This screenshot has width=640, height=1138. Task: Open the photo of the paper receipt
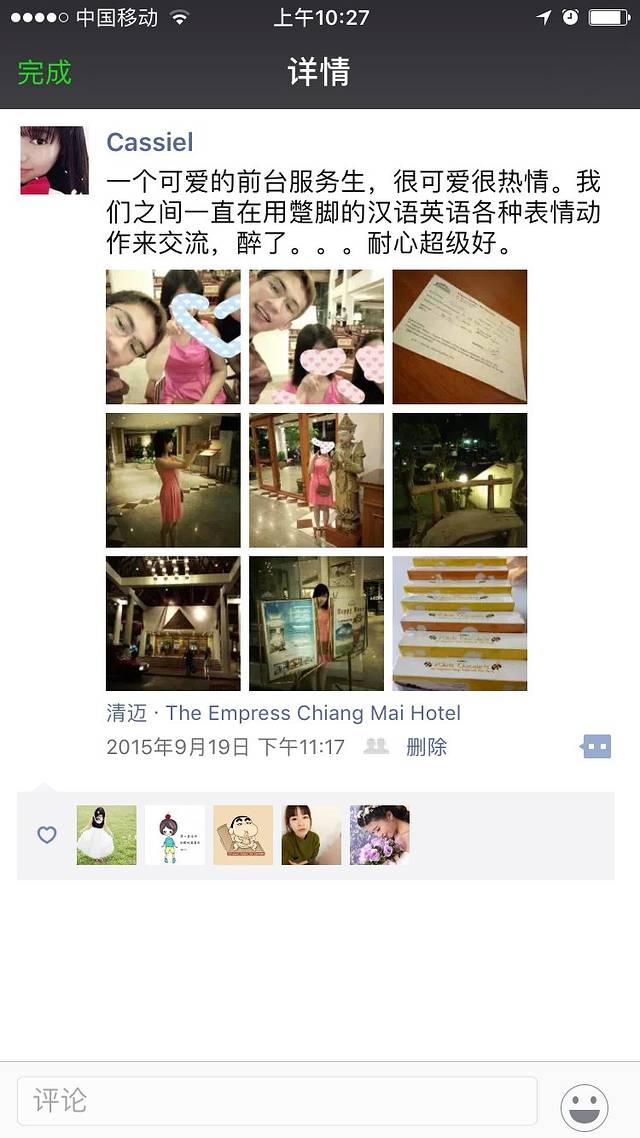pos(459,336)
